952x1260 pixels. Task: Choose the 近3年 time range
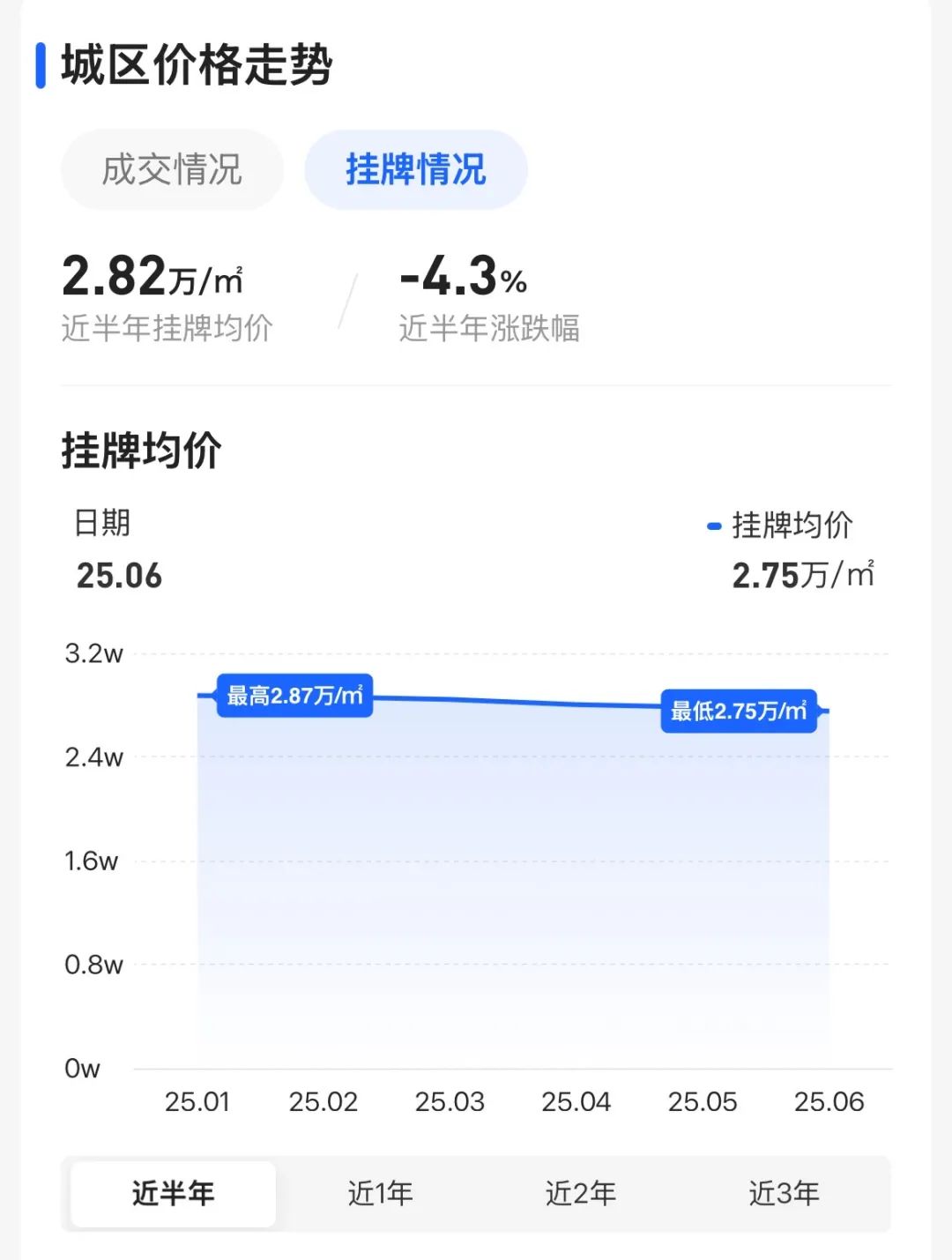(784, 1193)
